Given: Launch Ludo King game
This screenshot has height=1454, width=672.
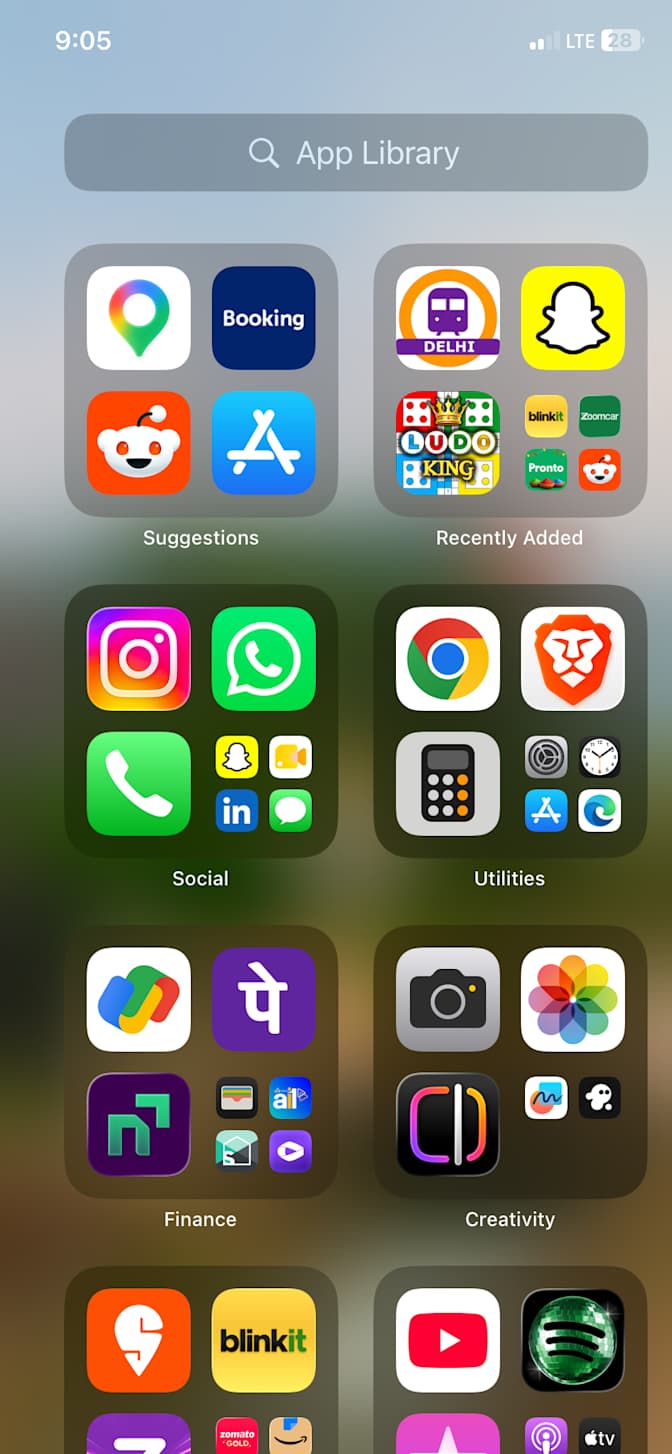Looking at the screenshot, I should (x=448, y=443).
